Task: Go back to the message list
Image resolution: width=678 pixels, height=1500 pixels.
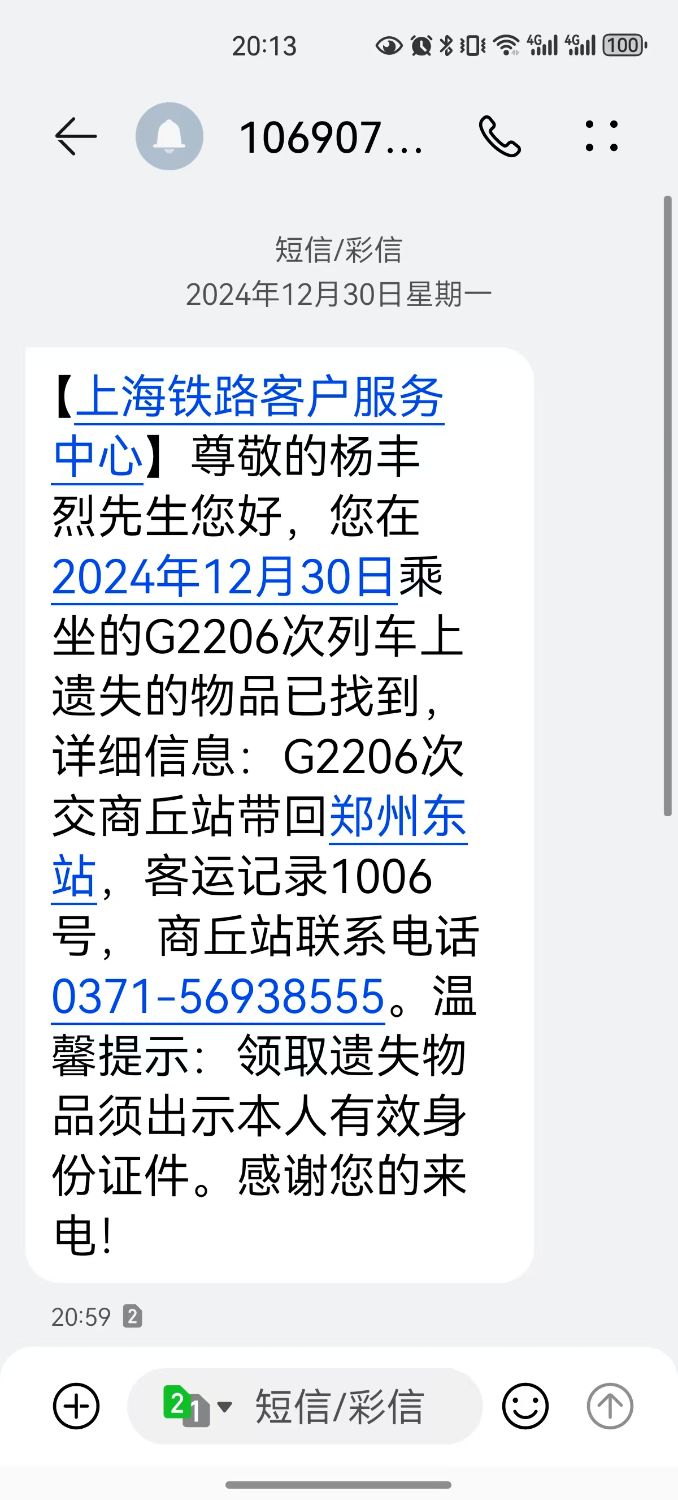Action: (75, 136)
